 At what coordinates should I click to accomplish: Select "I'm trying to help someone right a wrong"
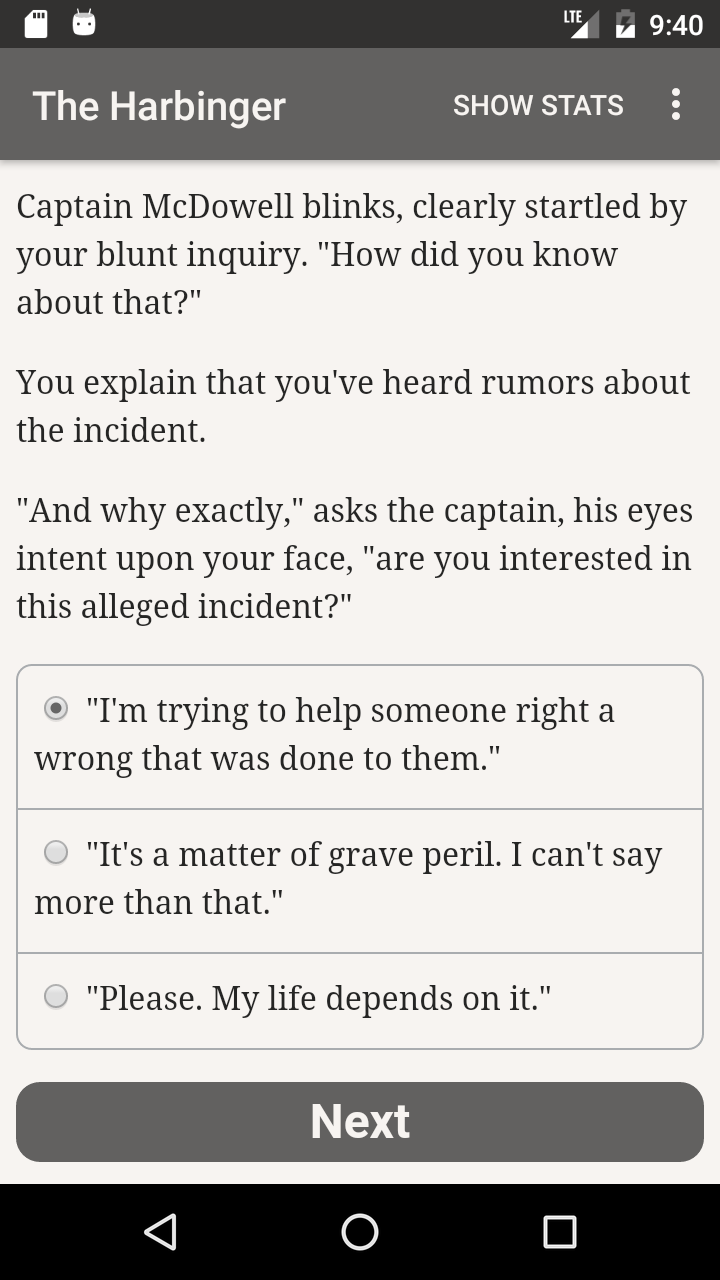pyautogui.click(x=360, y=737)
